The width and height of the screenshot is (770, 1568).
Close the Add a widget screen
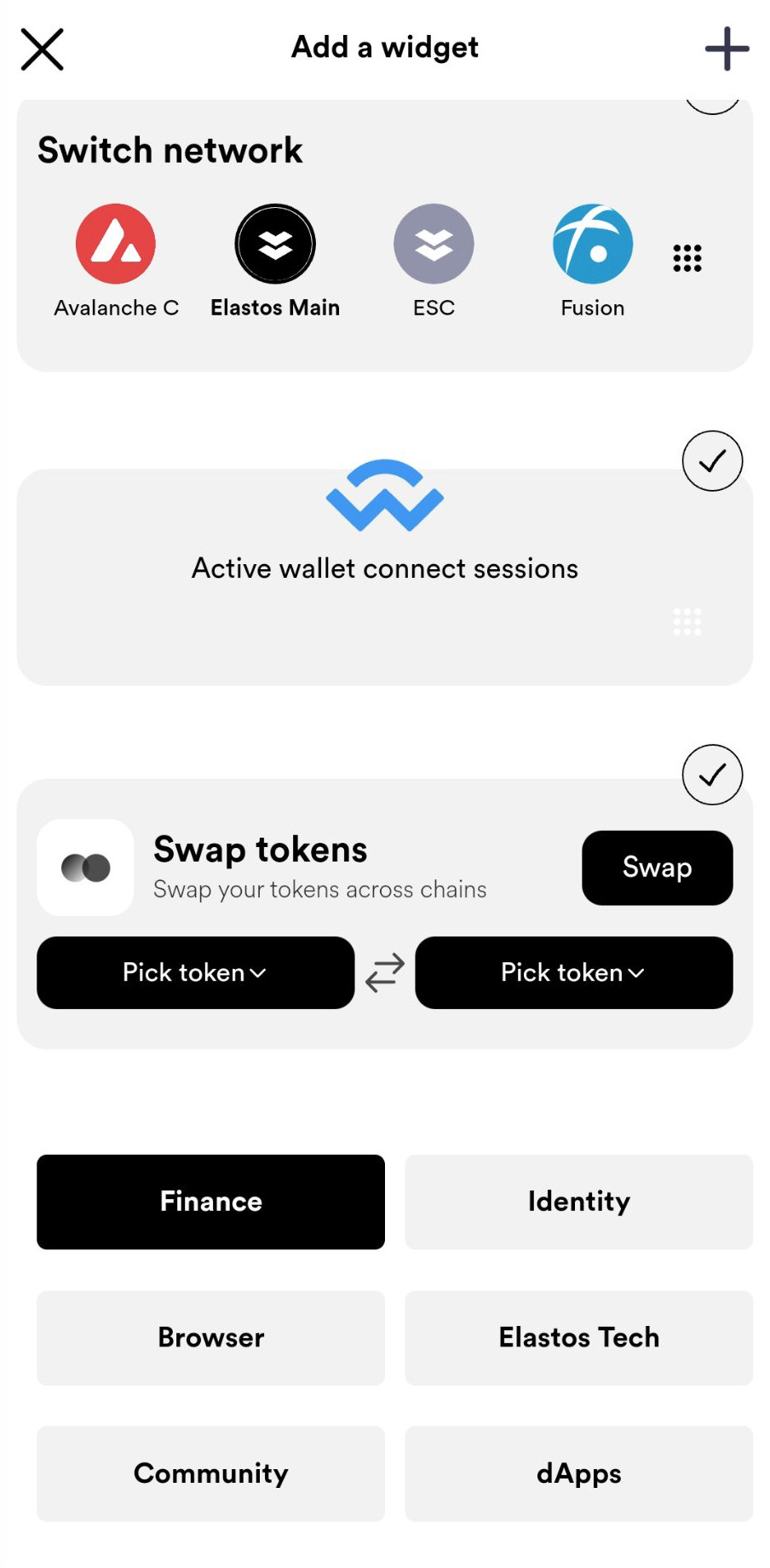[42, 49]
